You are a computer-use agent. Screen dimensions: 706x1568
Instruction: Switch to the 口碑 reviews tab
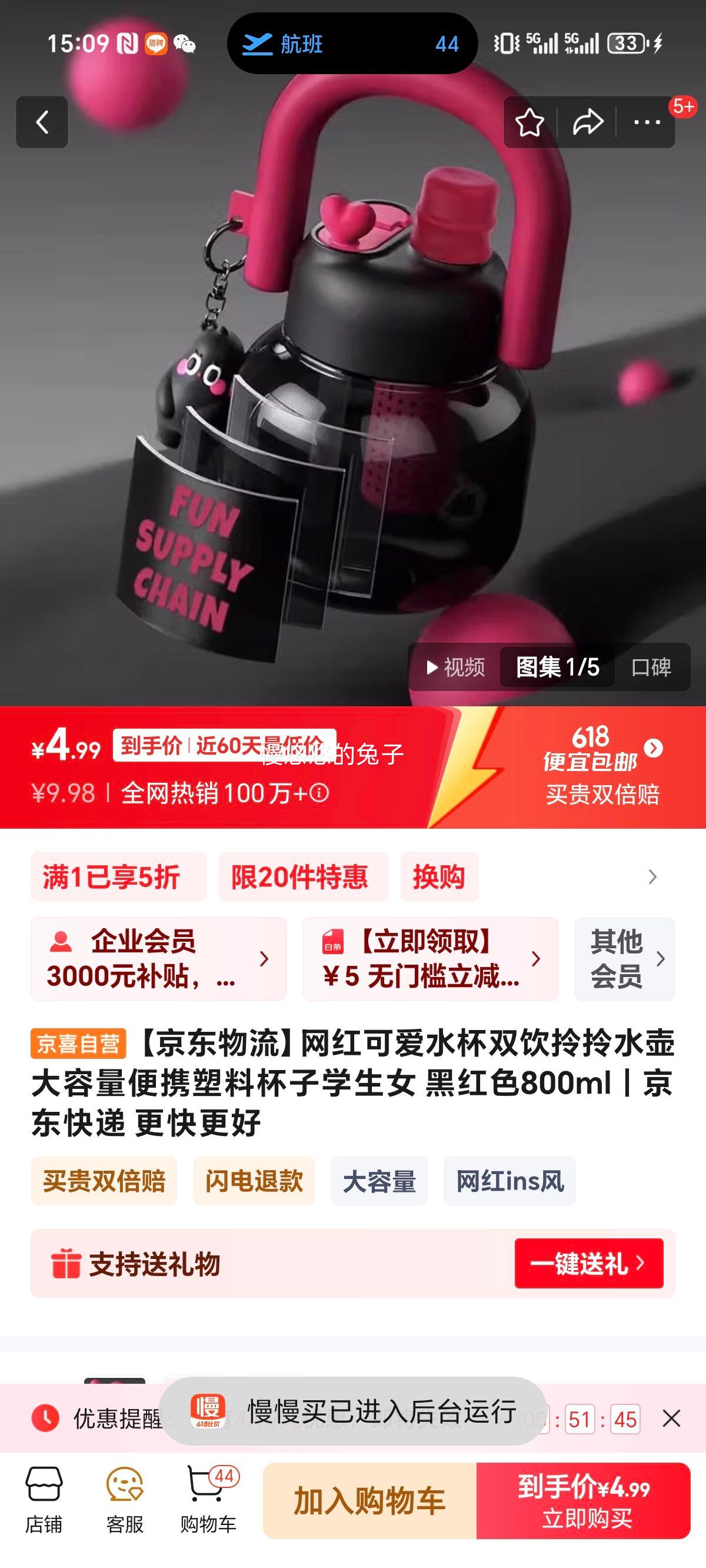click(651, 667)
